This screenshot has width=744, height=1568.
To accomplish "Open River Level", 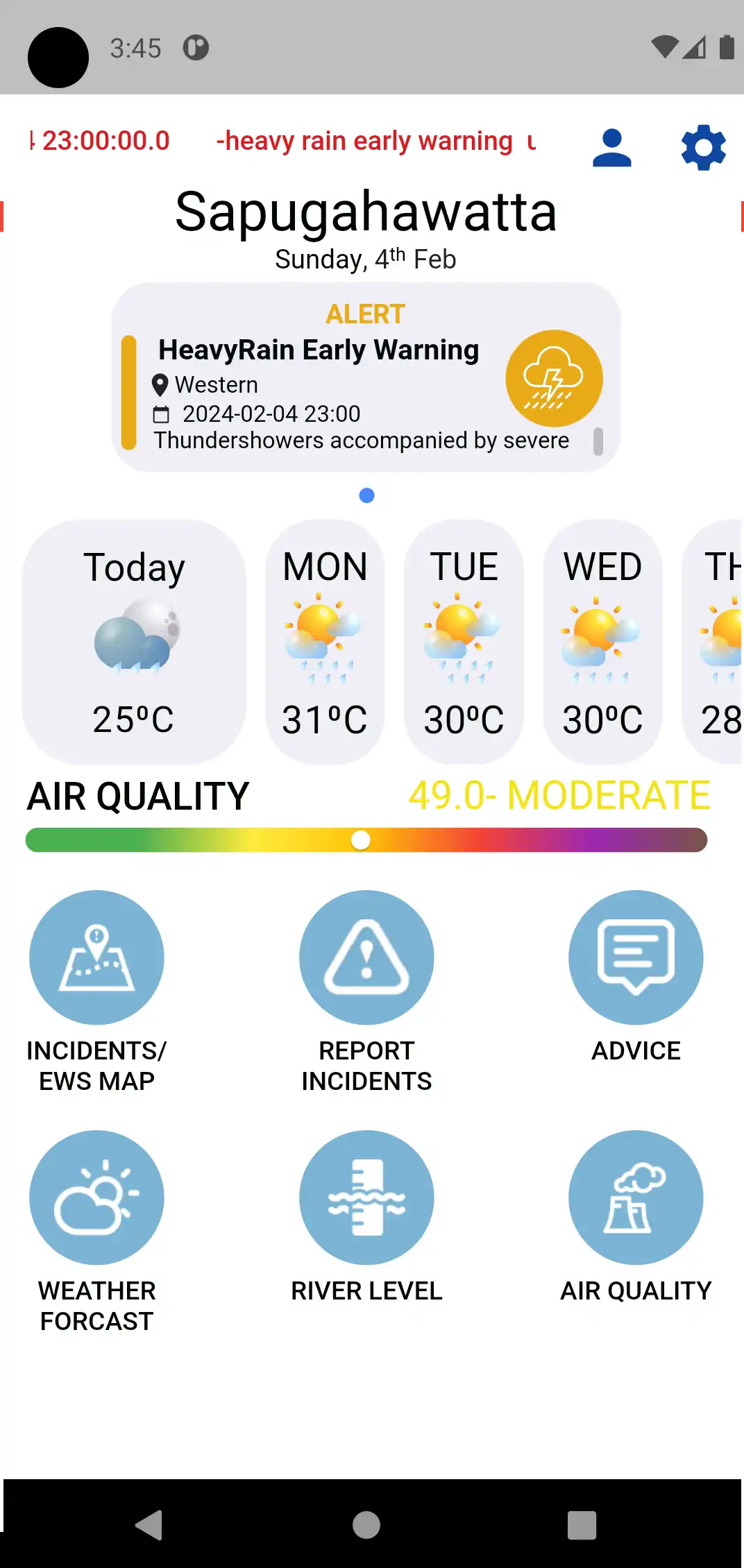I will pyautogui.click(x=366, y=1198).
